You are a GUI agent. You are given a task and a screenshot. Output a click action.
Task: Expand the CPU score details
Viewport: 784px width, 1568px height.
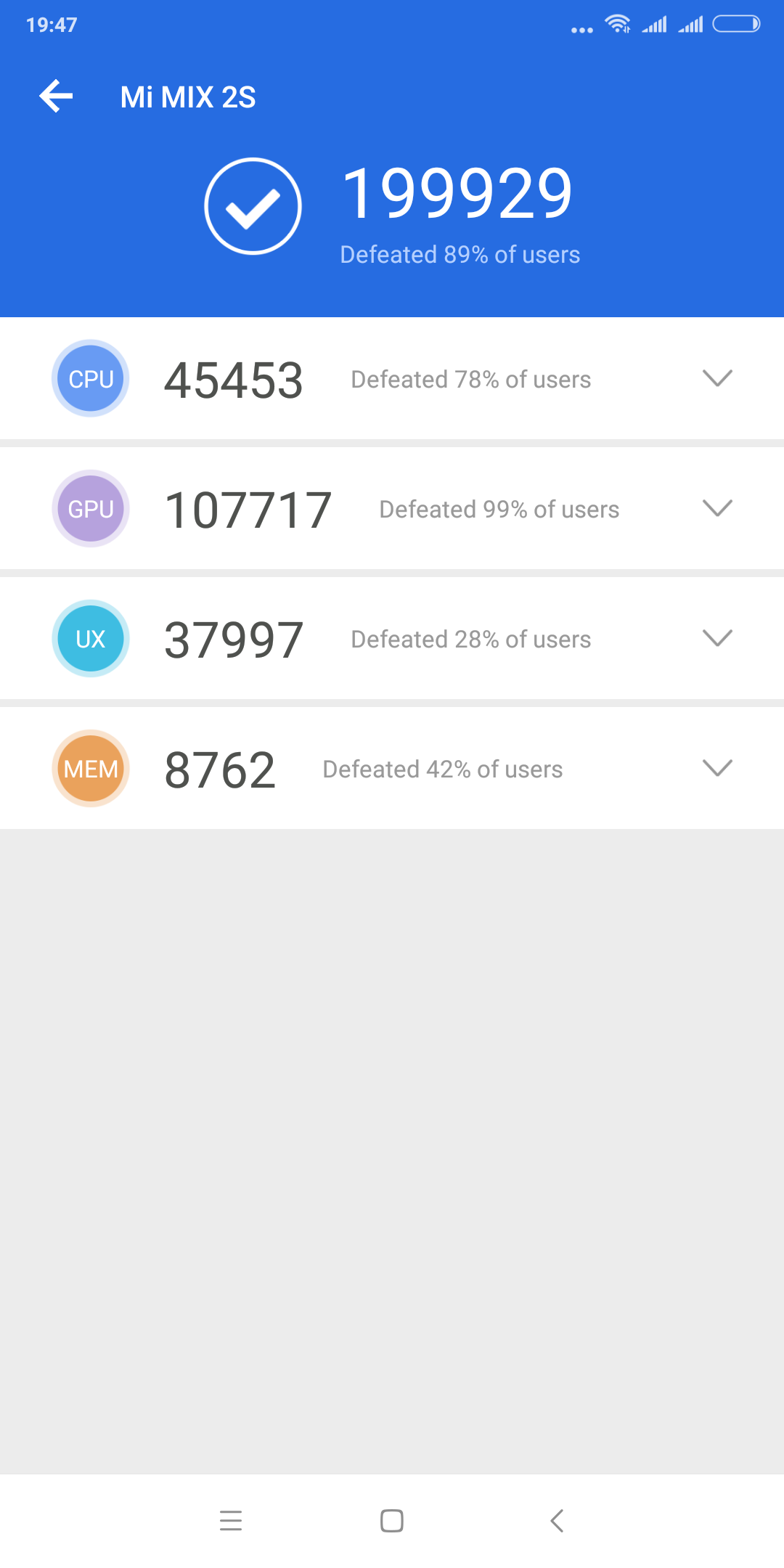717,378
